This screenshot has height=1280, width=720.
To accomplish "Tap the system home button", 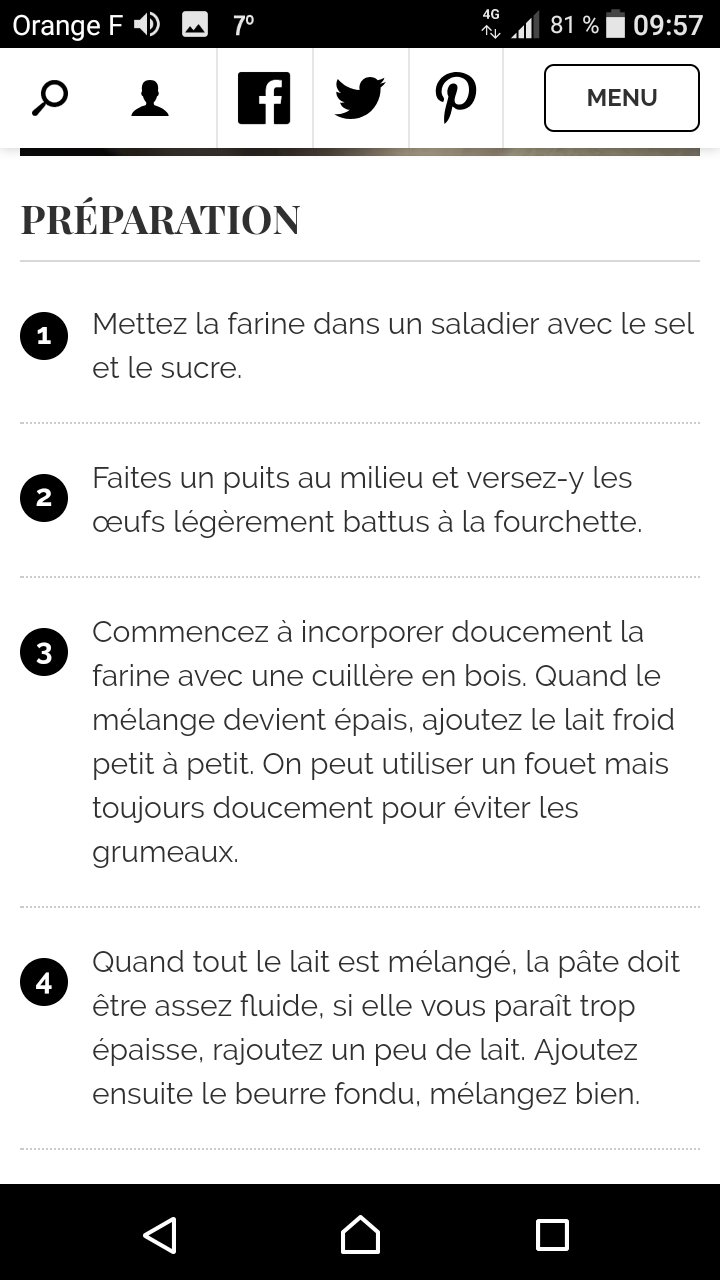I will point(360,1235).
